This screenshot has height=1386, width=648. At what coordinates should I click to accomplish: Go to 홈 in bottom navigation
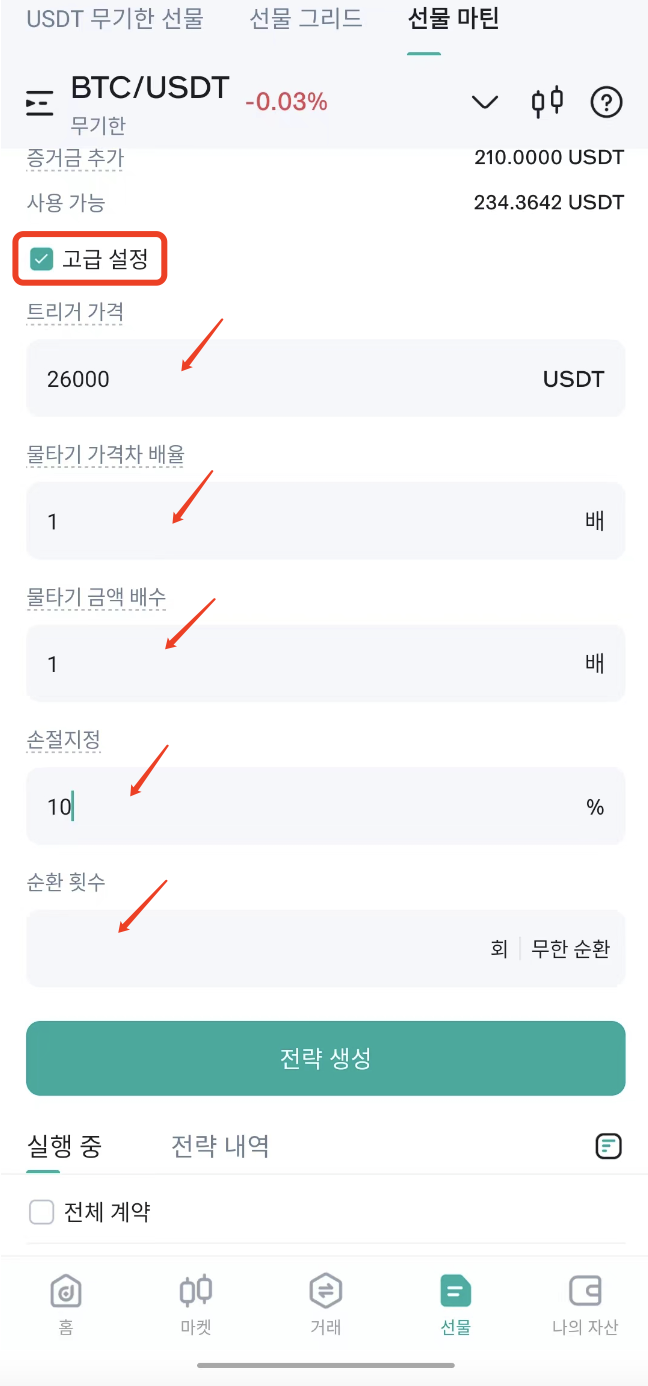coord(66,1305)
